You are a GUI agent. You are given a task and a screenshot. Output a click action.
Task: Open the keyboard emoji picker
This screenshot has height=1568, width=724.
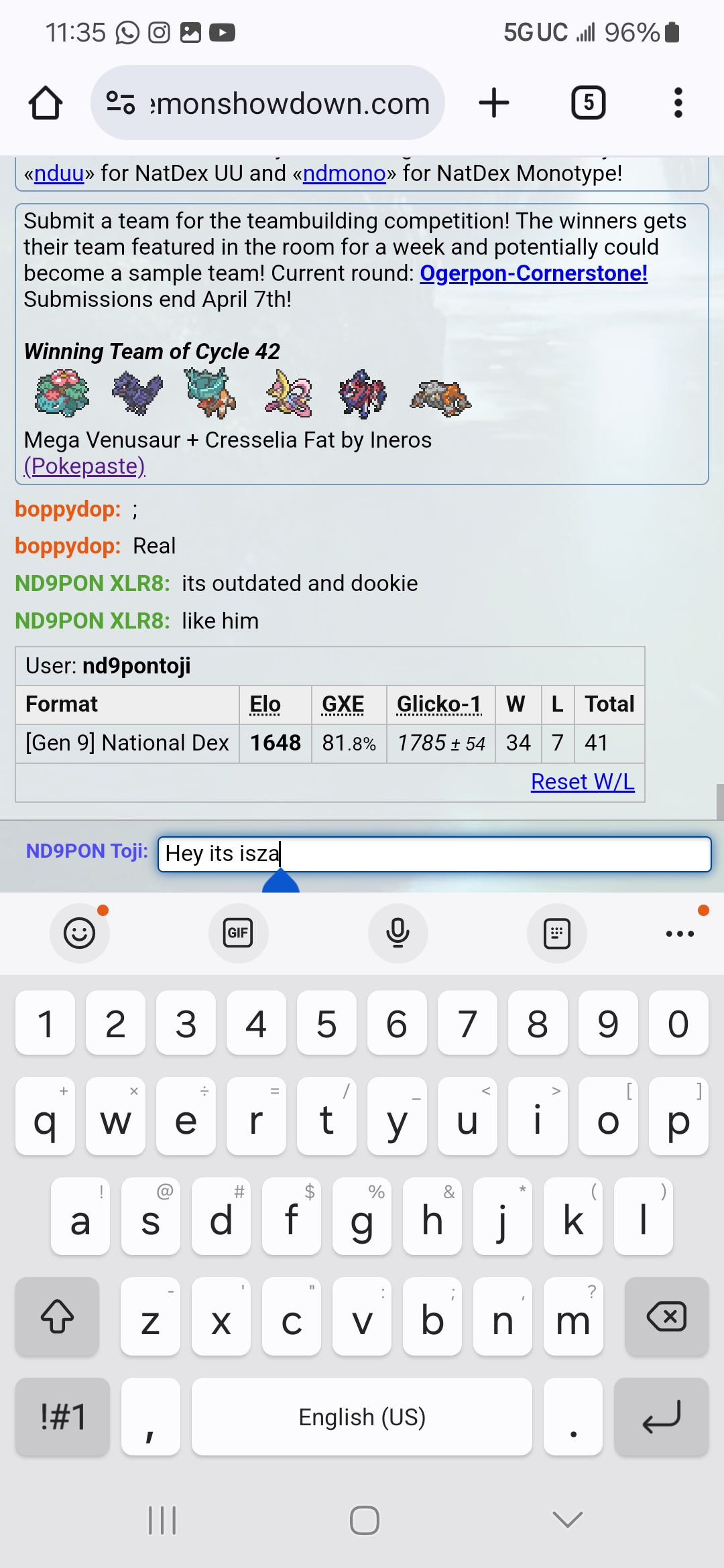(79, 933)
